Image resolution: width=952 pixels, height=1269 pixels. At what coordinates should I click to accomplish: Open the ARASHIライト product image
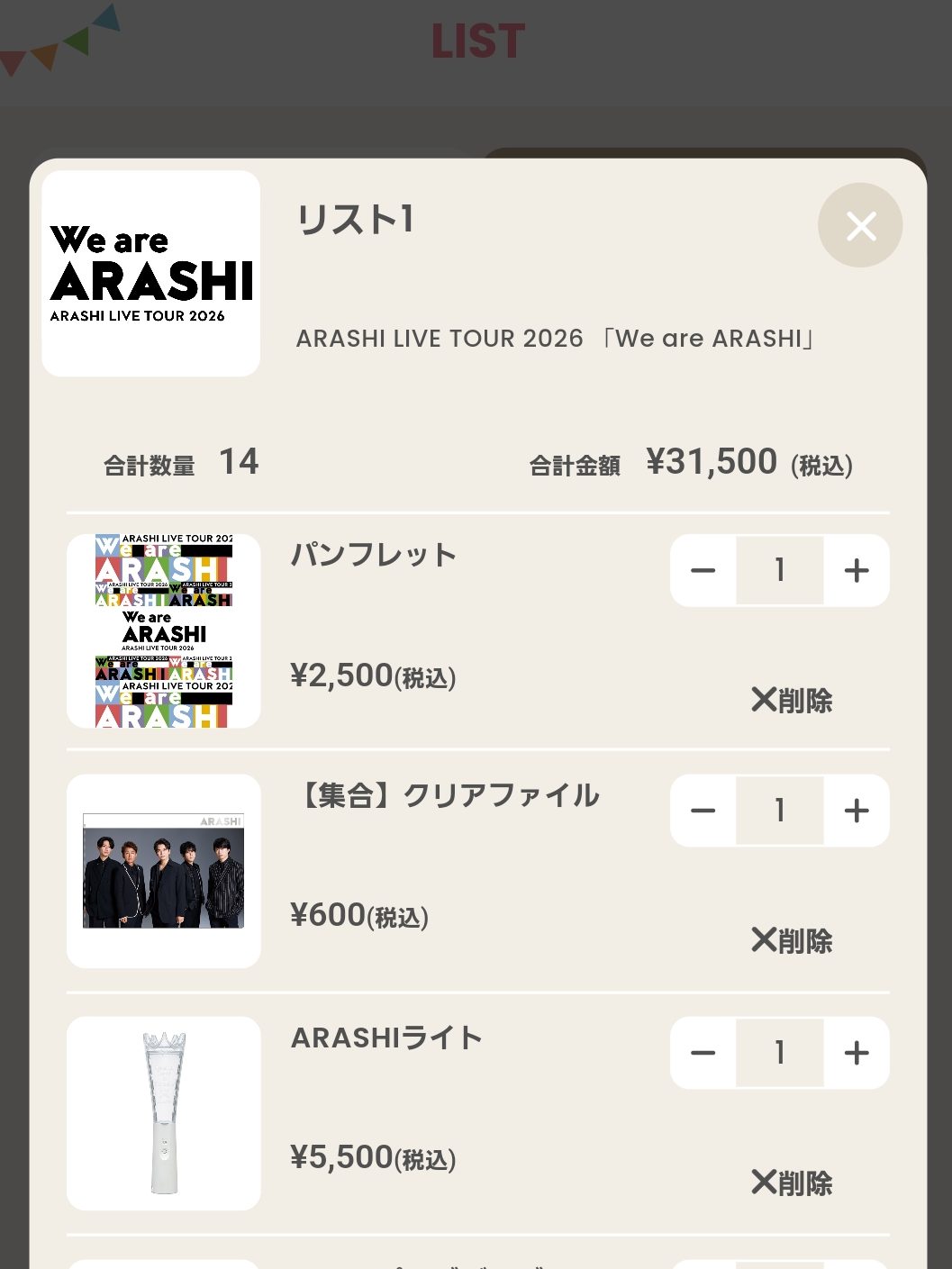coord(164,1113)
